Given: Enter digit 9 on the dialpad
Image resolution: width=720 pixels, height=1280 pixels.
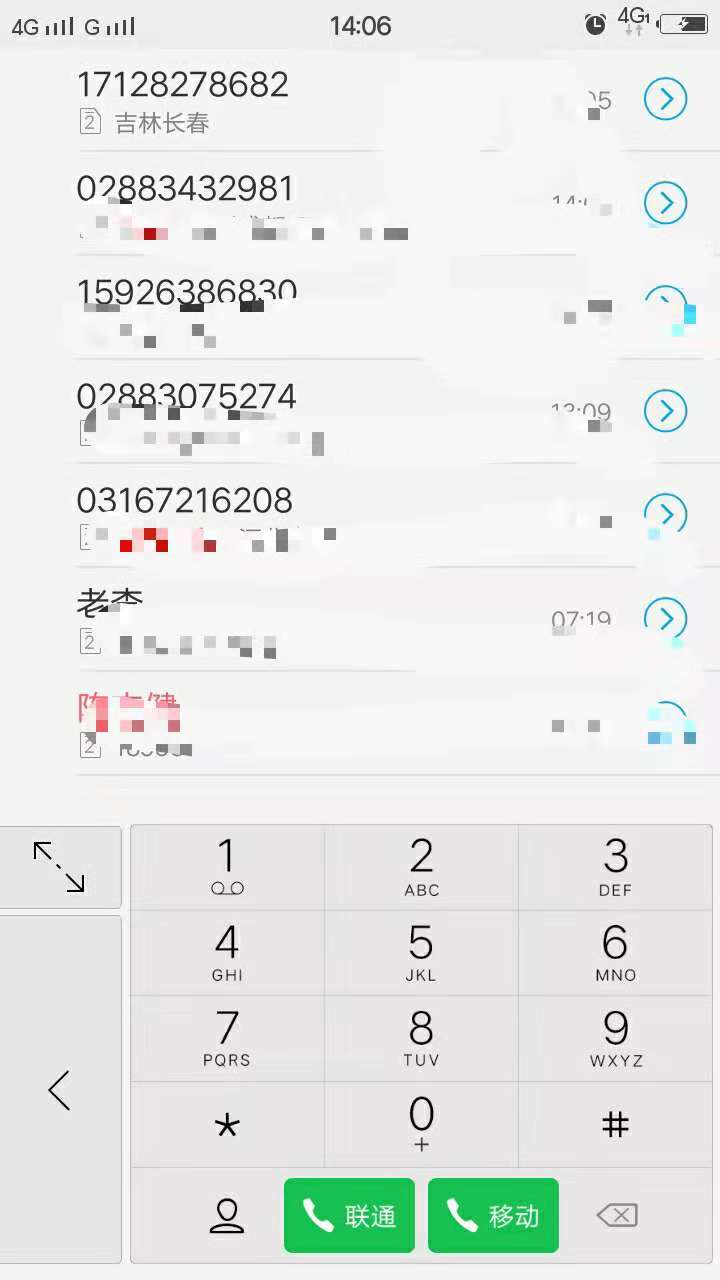Looking at the screenshot, I should 615,1038.
